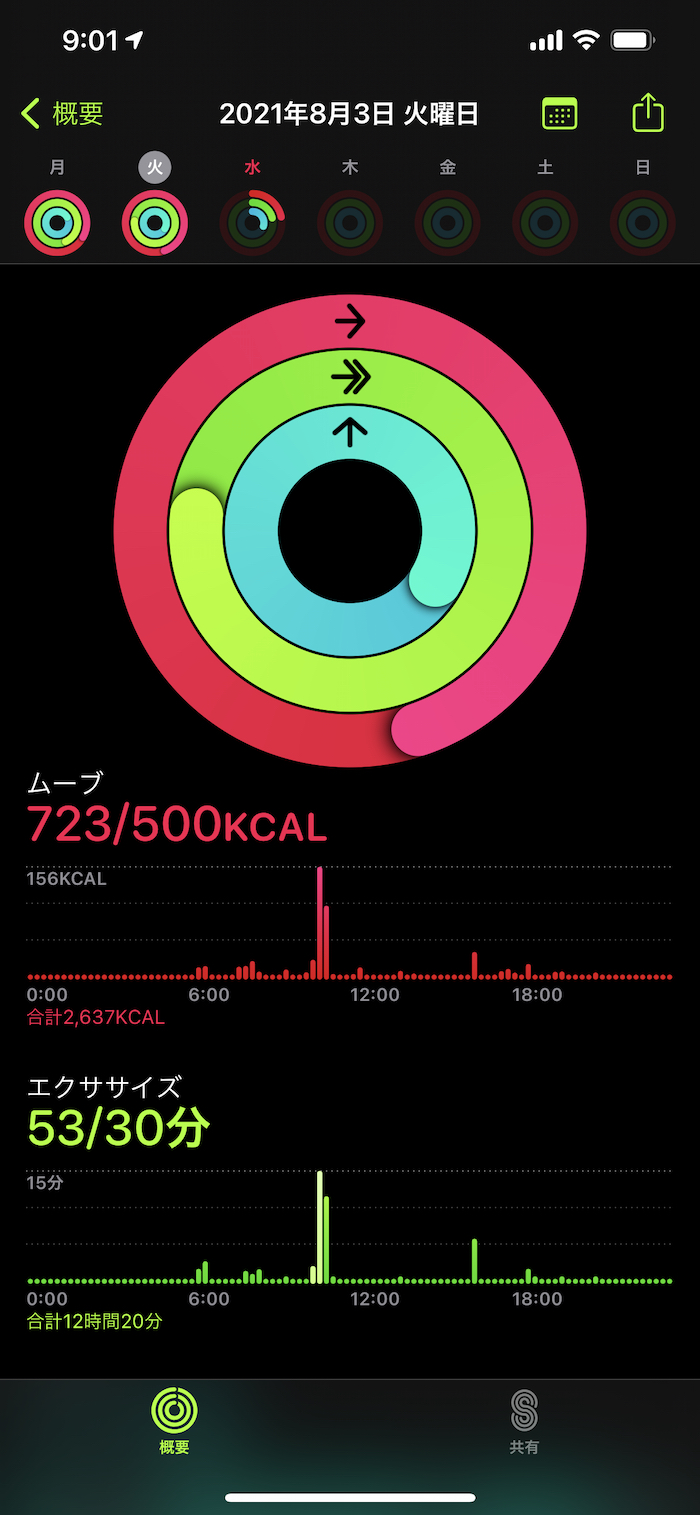
Task: Select Thursday (木) activity rings
Action: [350, 222]
